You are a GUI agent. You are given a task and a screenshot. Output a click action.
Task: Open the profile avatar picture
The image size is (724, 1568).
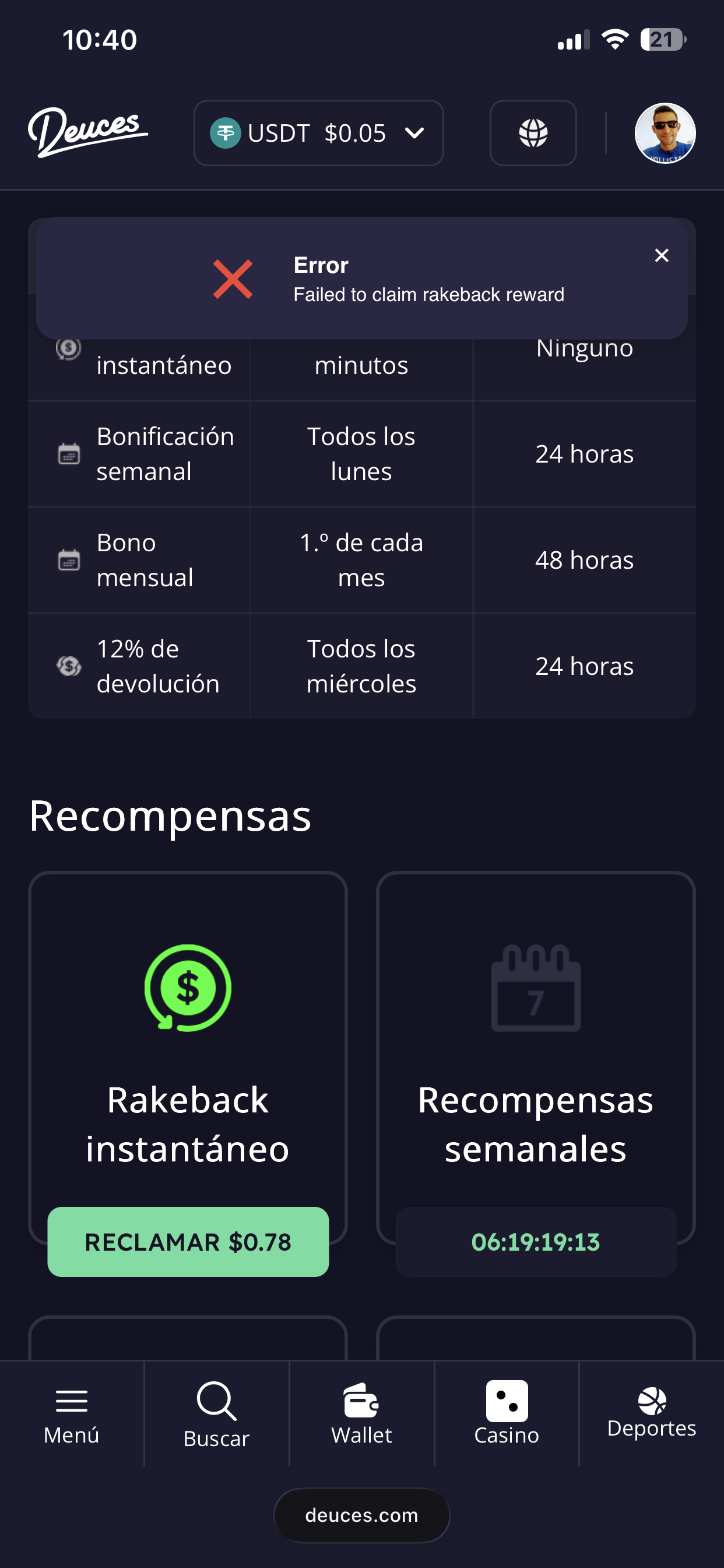tap(666, 132)
